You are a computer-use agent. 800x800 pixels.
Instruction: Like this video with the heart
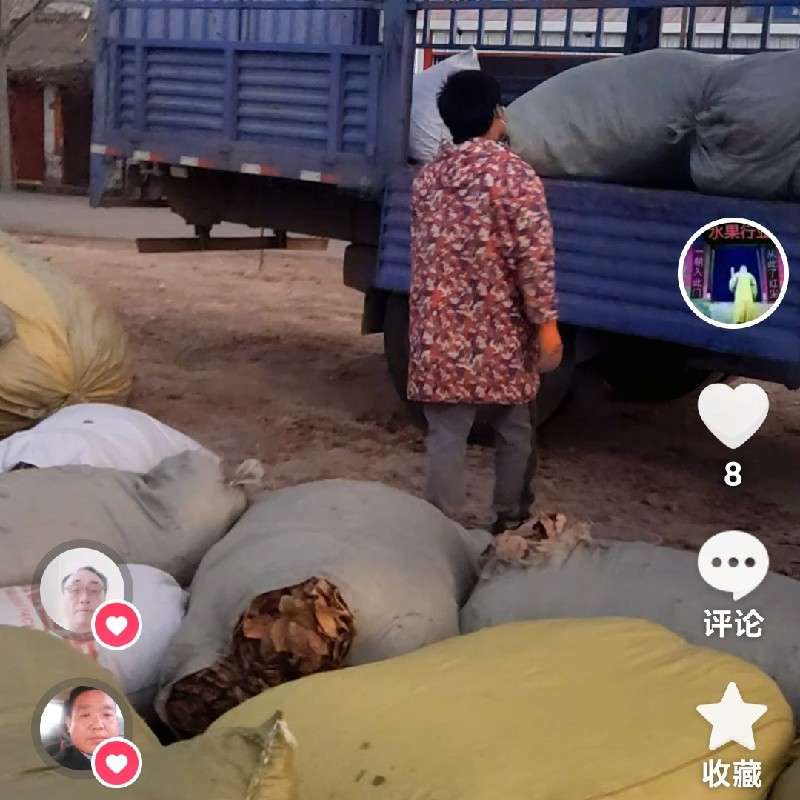point(733,415)
